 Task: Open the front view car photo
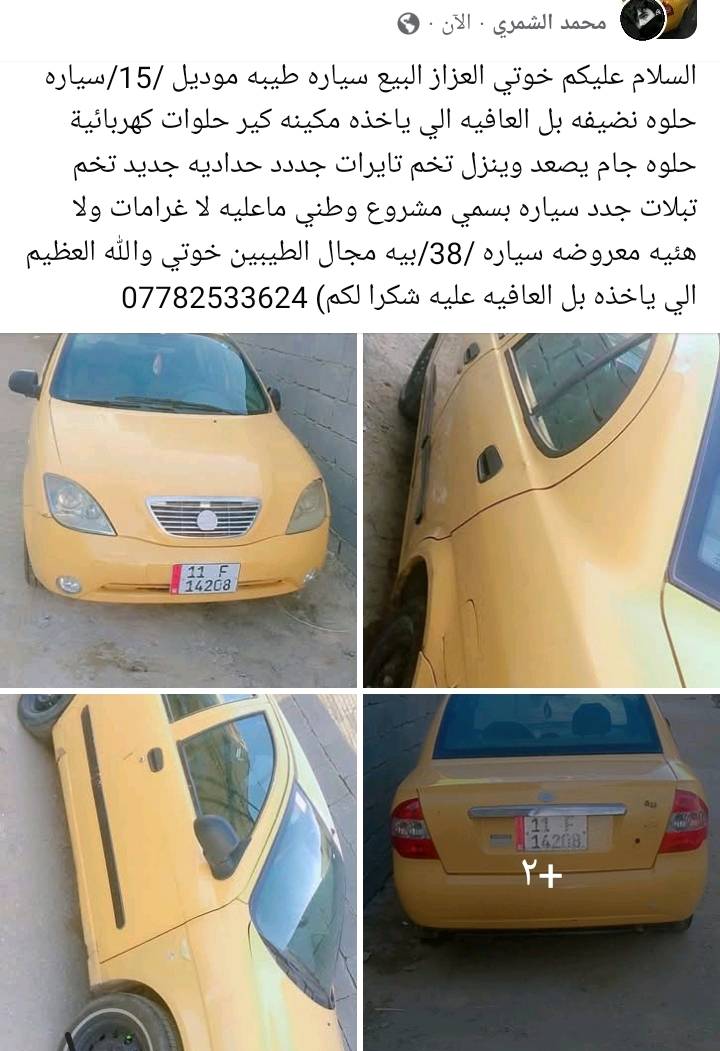click(178, 510)
